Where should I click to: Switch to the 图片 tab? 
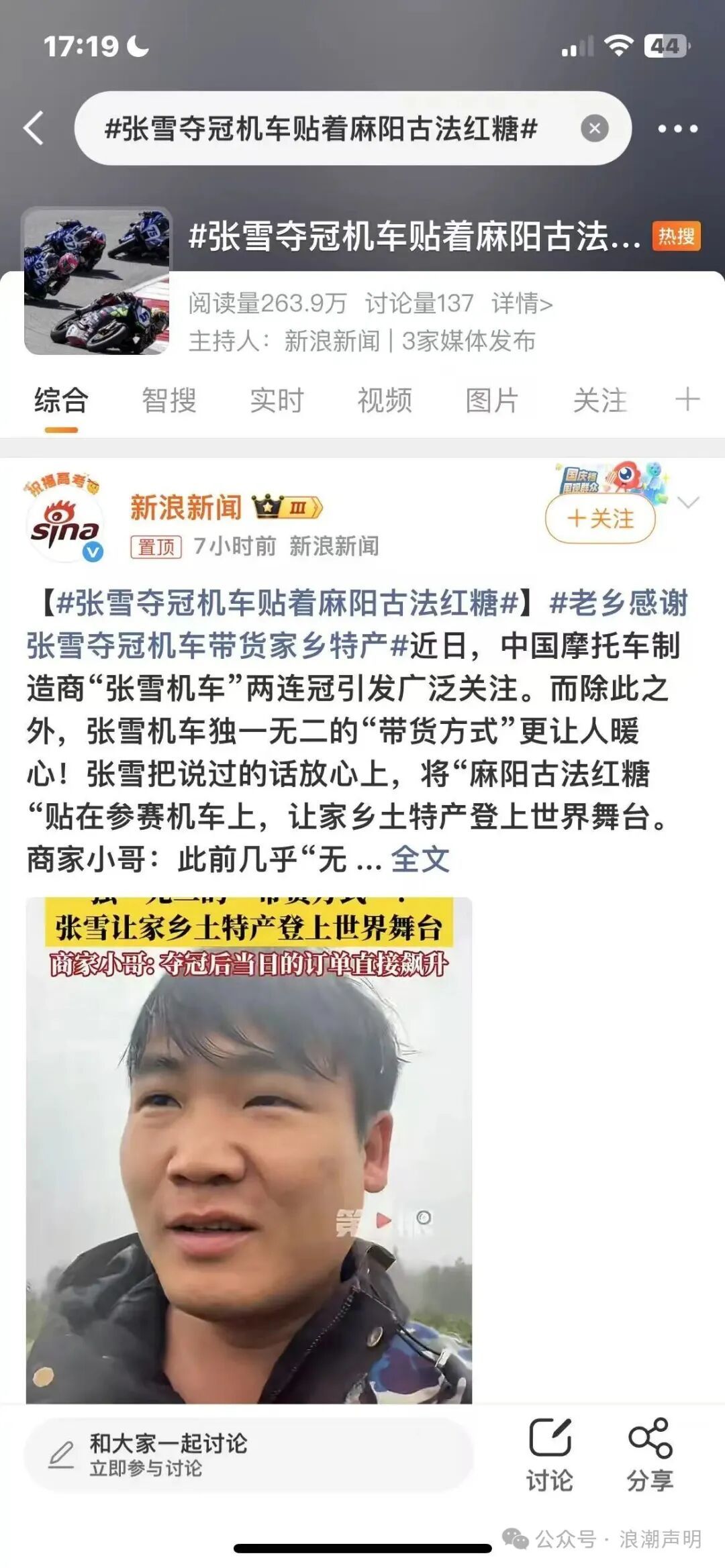click(x=491, y=401)
